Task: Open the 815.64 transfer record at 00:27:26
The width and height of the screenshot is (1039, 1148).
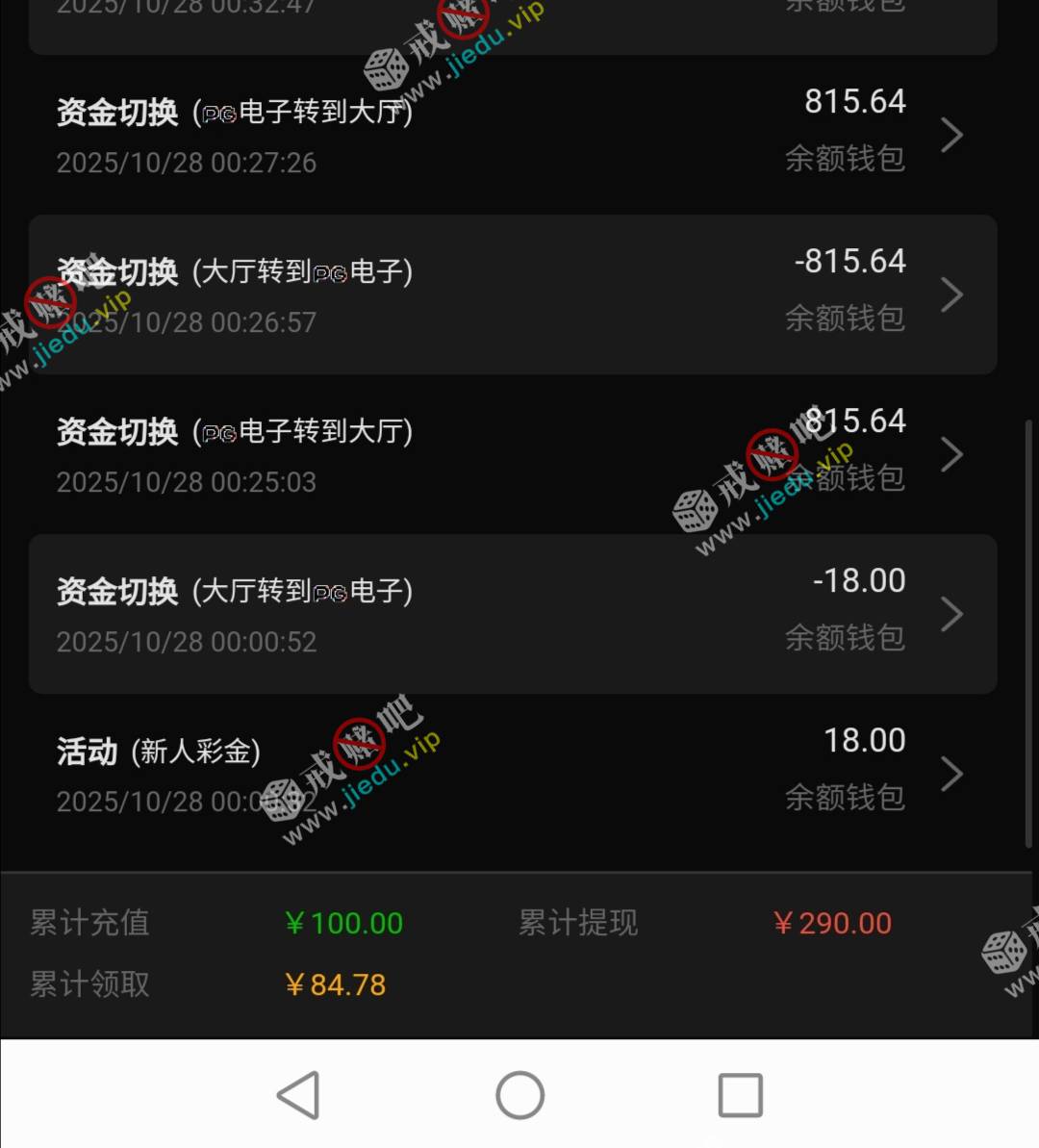Action: 512,135
